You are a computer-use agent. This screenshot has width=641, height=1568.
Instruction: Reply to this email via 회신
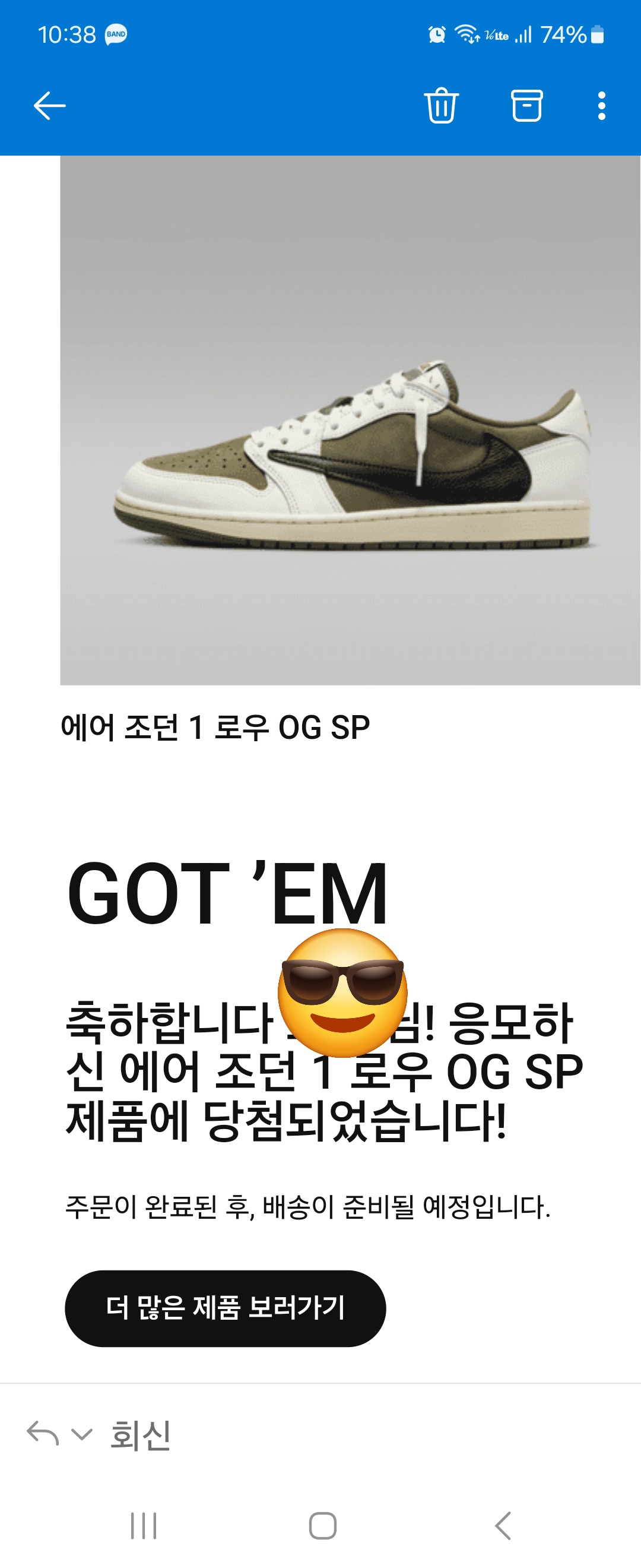click(141, 1436)
